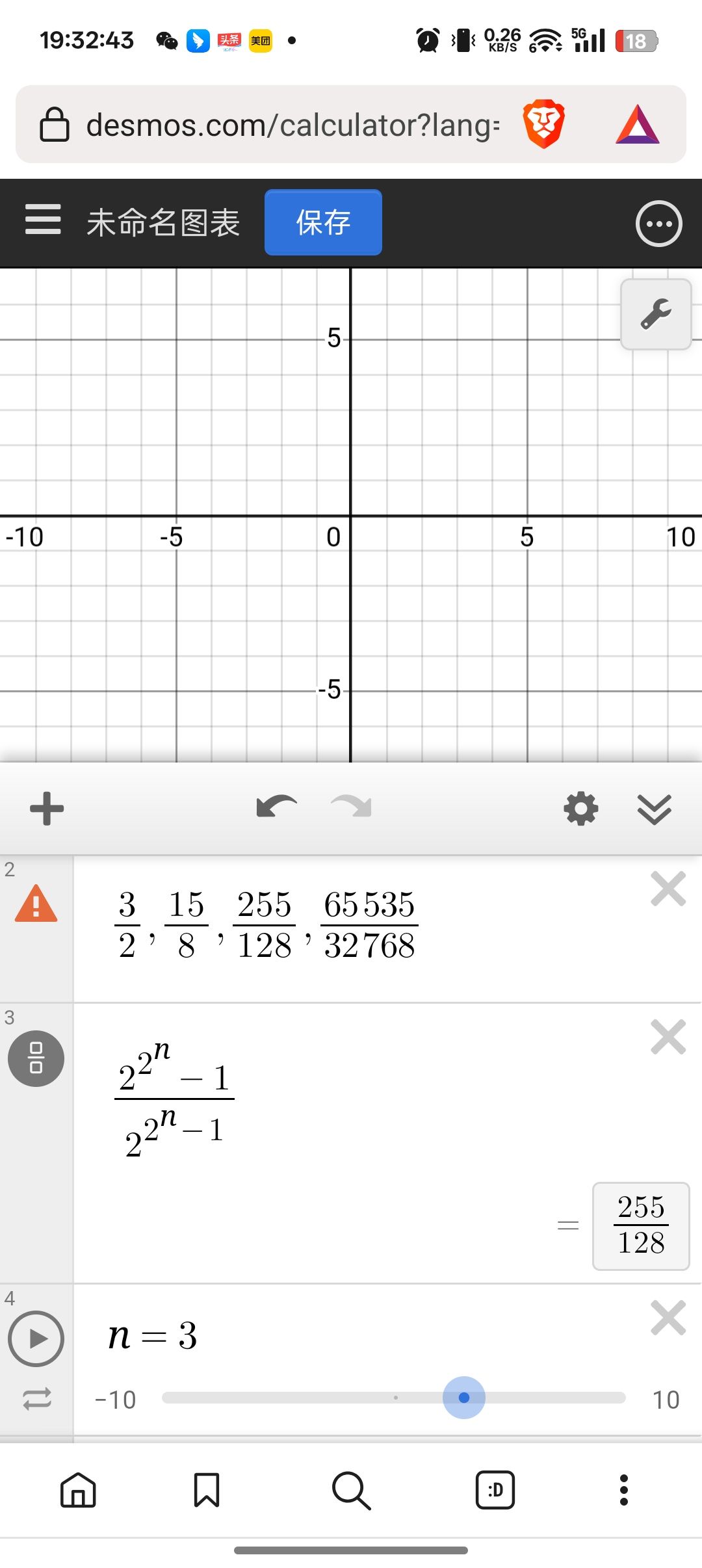
Task: Open graph settings wrench
Action: 655,315
